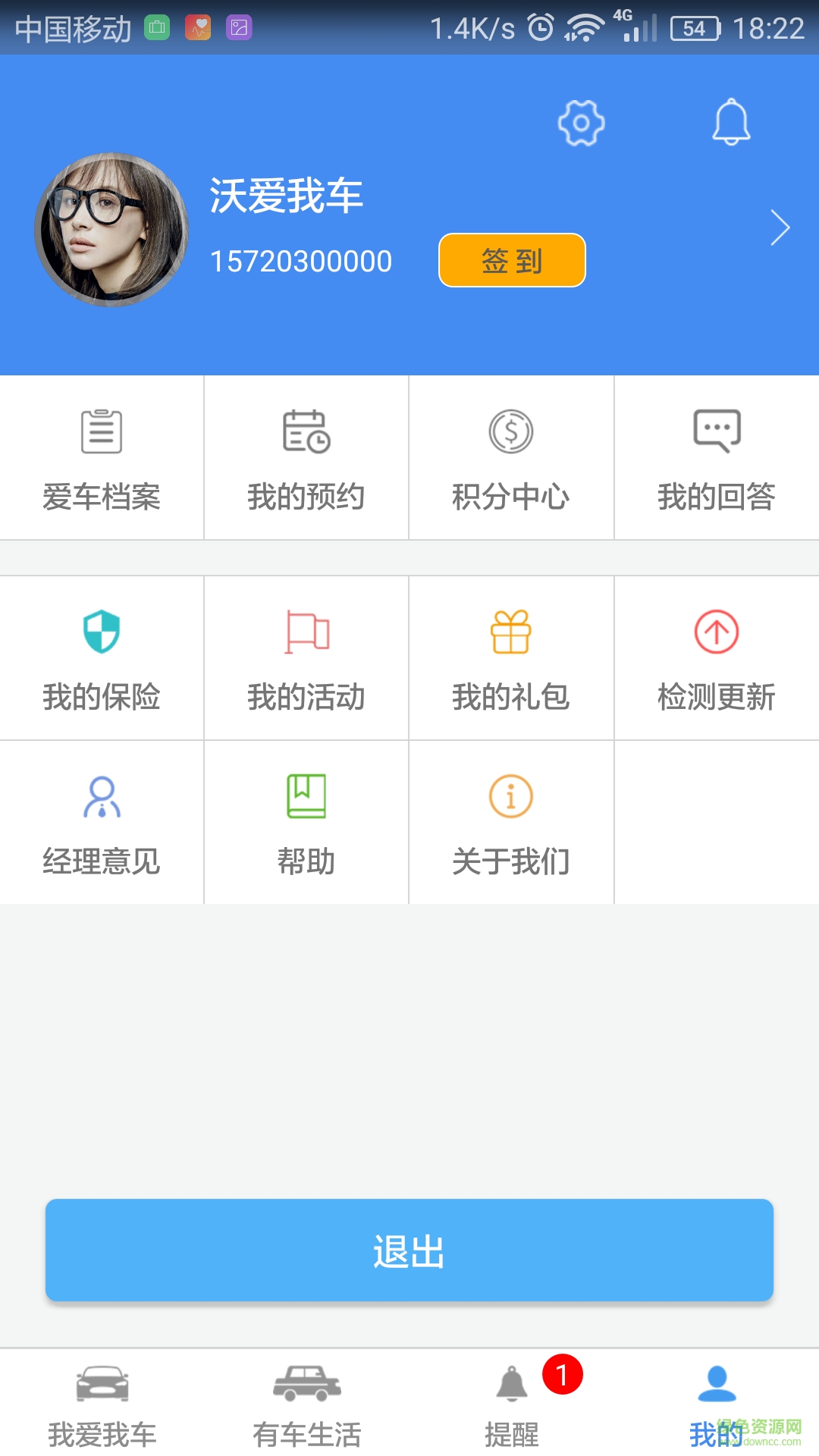Screen dimensions: 819x1456
Task: Open the 帮助 help page
Action: [306, 823]
